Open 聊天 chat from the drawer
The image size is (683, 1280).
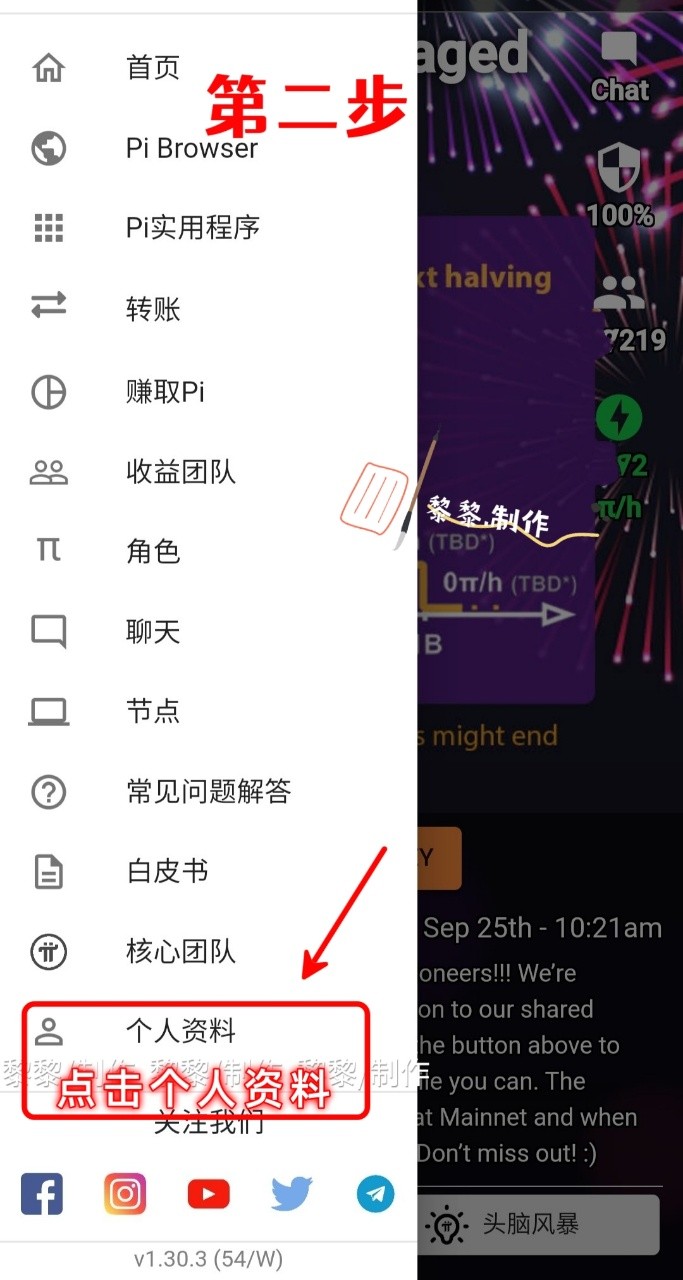[152, 631]
